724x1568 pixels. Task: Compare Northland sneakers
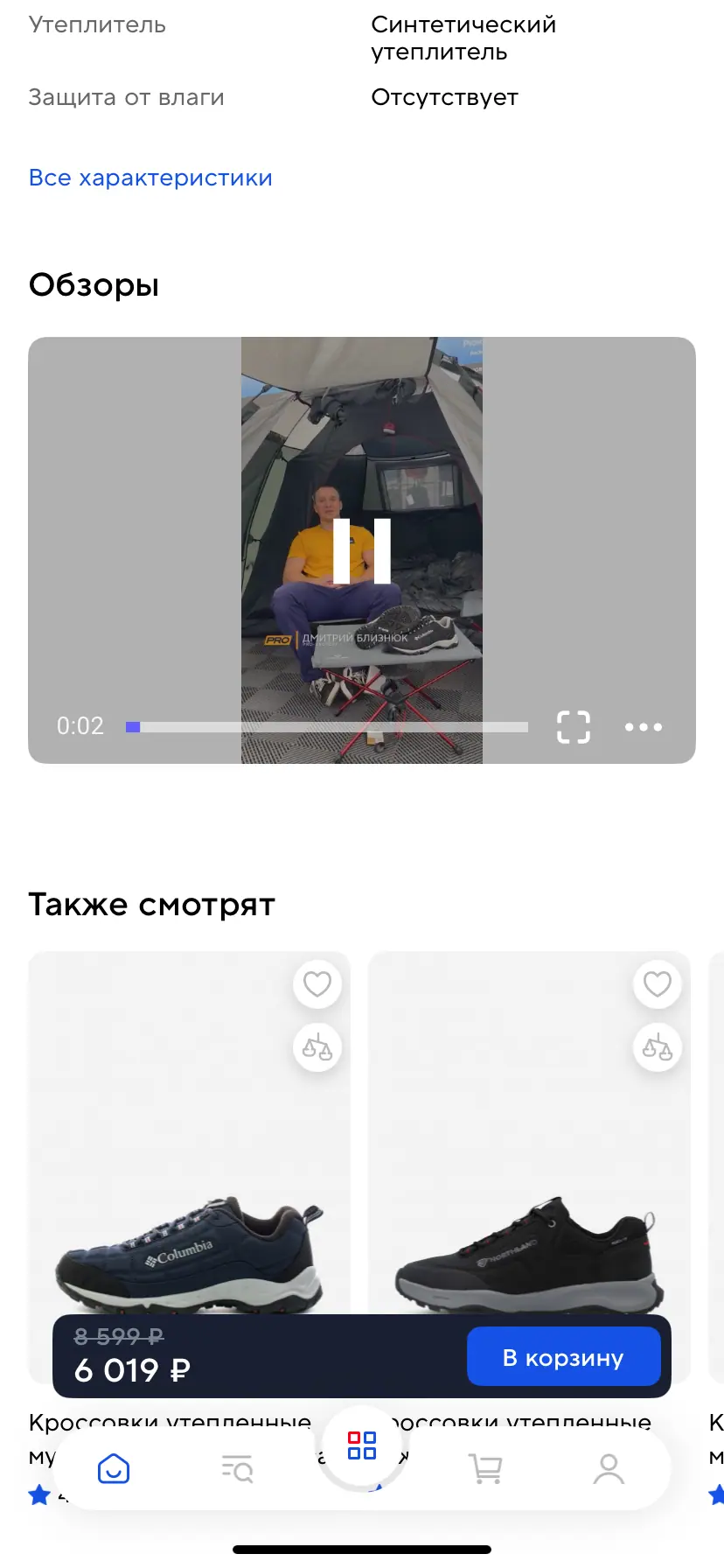(x=657, y=1047)
